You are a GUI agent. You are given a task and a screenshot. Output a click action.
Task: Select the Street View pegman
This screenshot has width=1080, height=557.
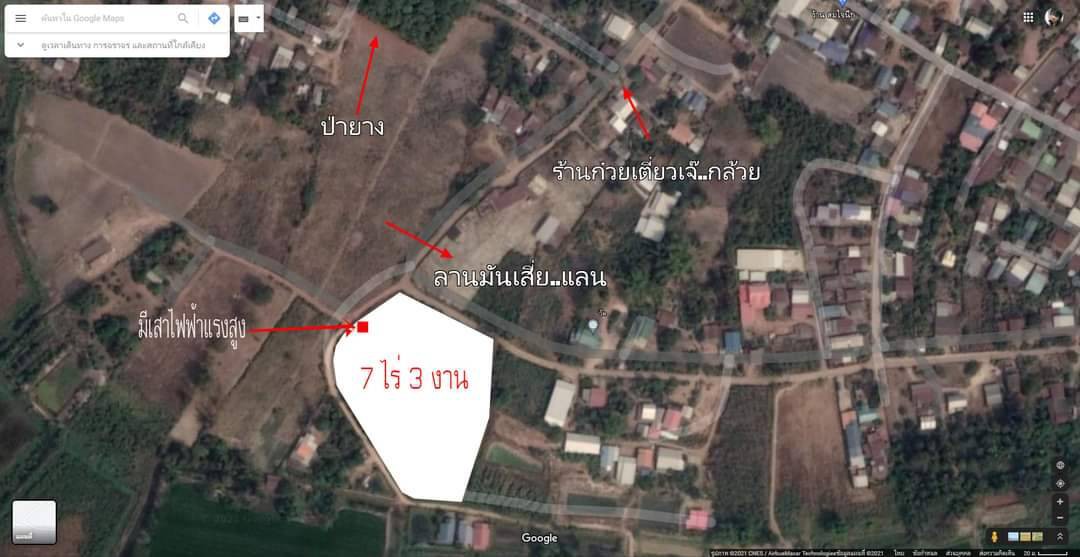(994, 537)
